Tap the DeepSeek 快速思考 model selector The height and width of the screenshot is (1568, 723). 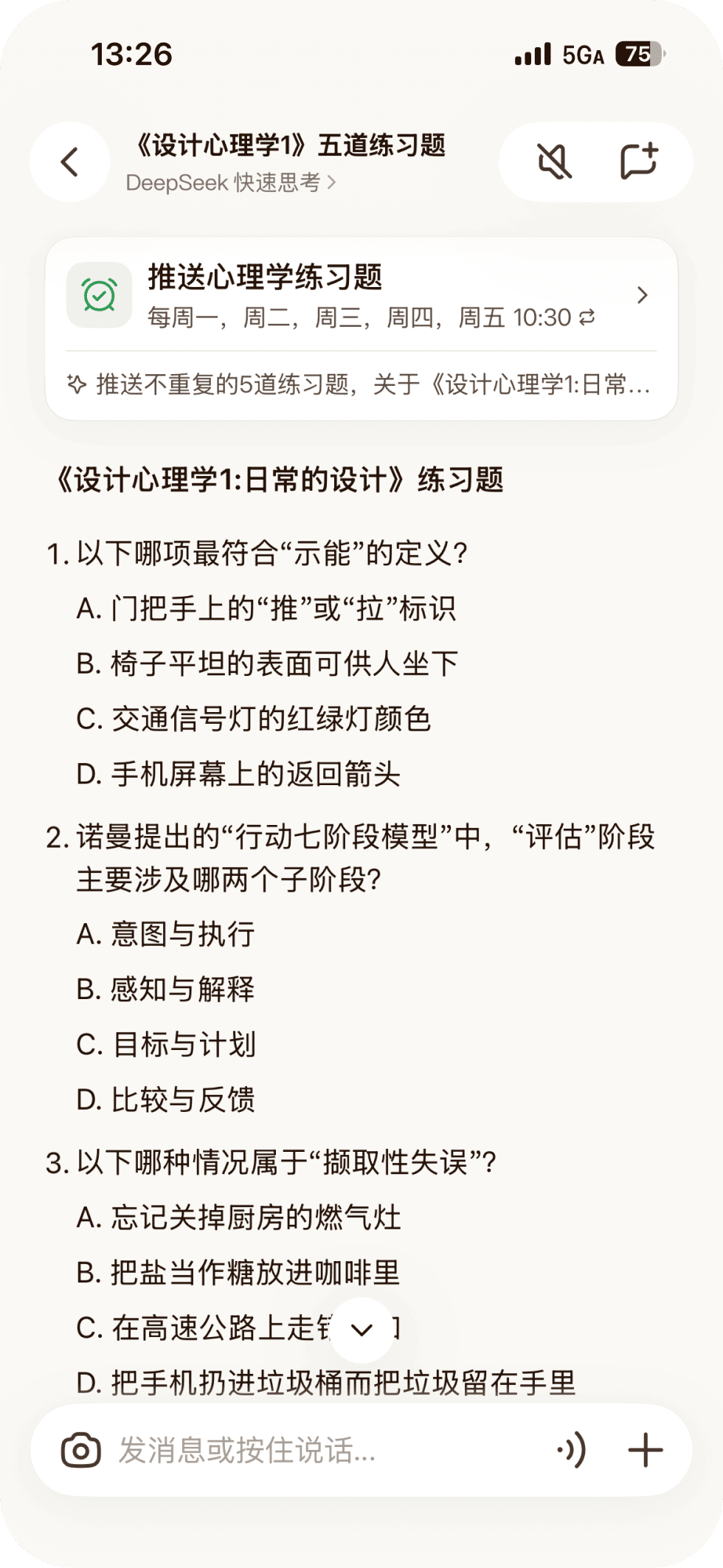tap(231, 182)
